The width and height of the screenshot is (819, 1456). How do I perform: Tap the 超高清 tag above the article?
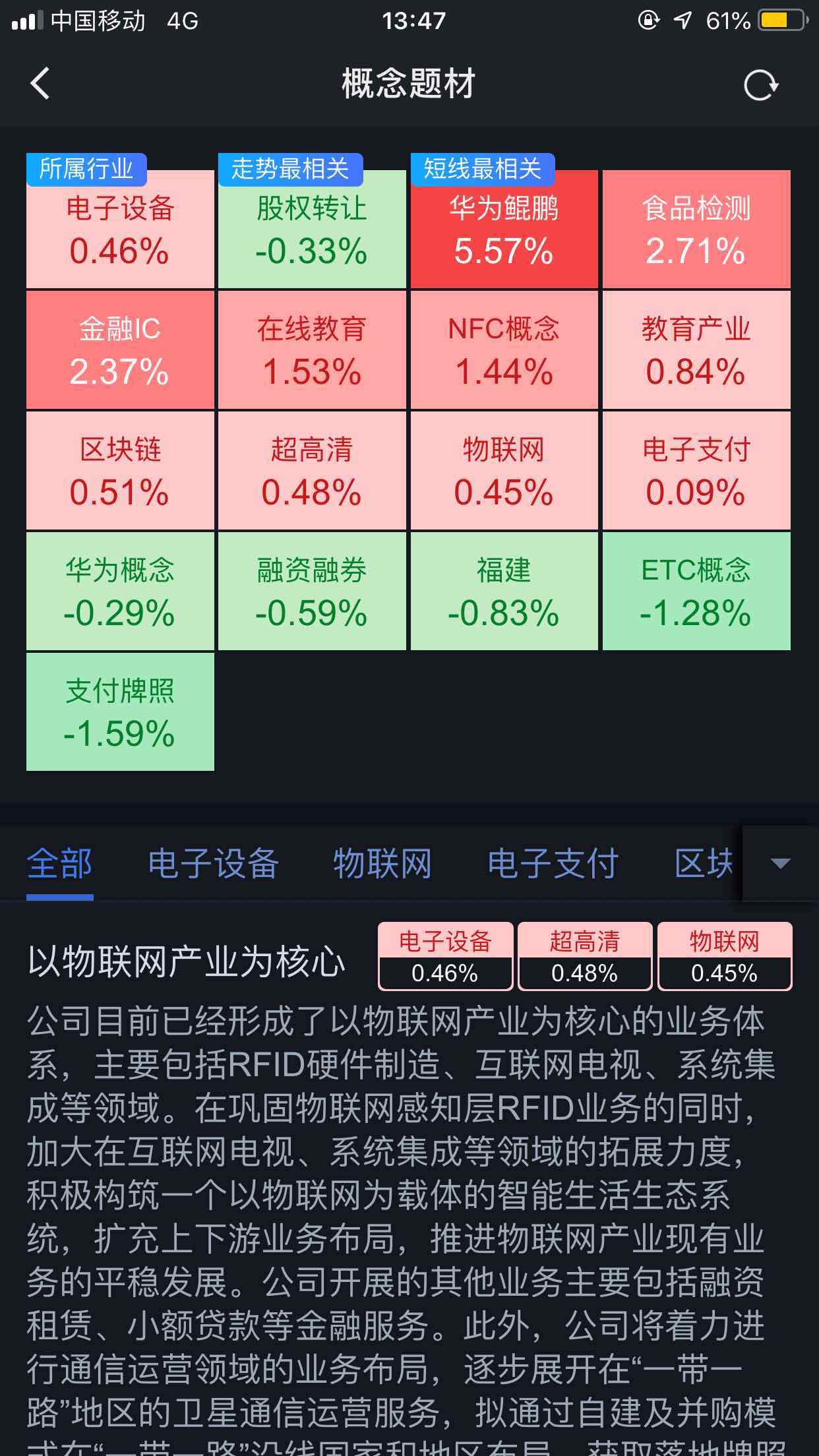[x=584, y=957]
